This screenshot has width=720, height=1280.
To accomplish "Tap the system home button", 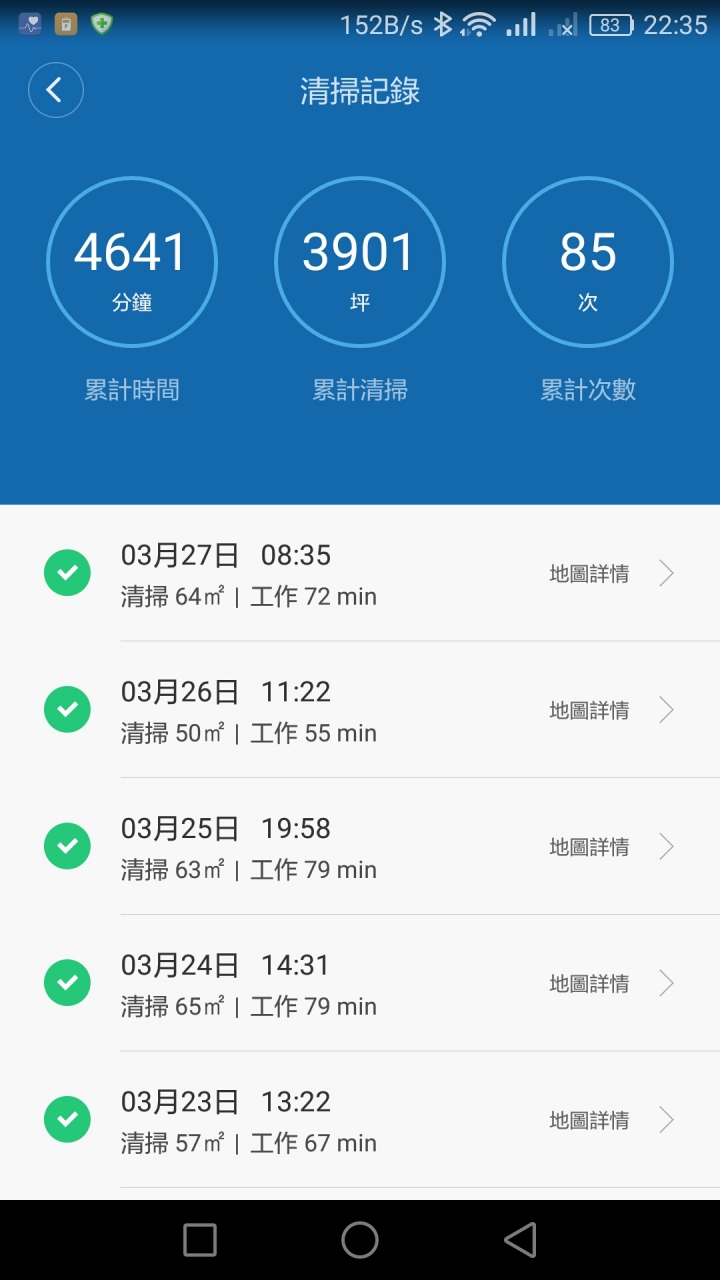I will tap(360, 1240).
